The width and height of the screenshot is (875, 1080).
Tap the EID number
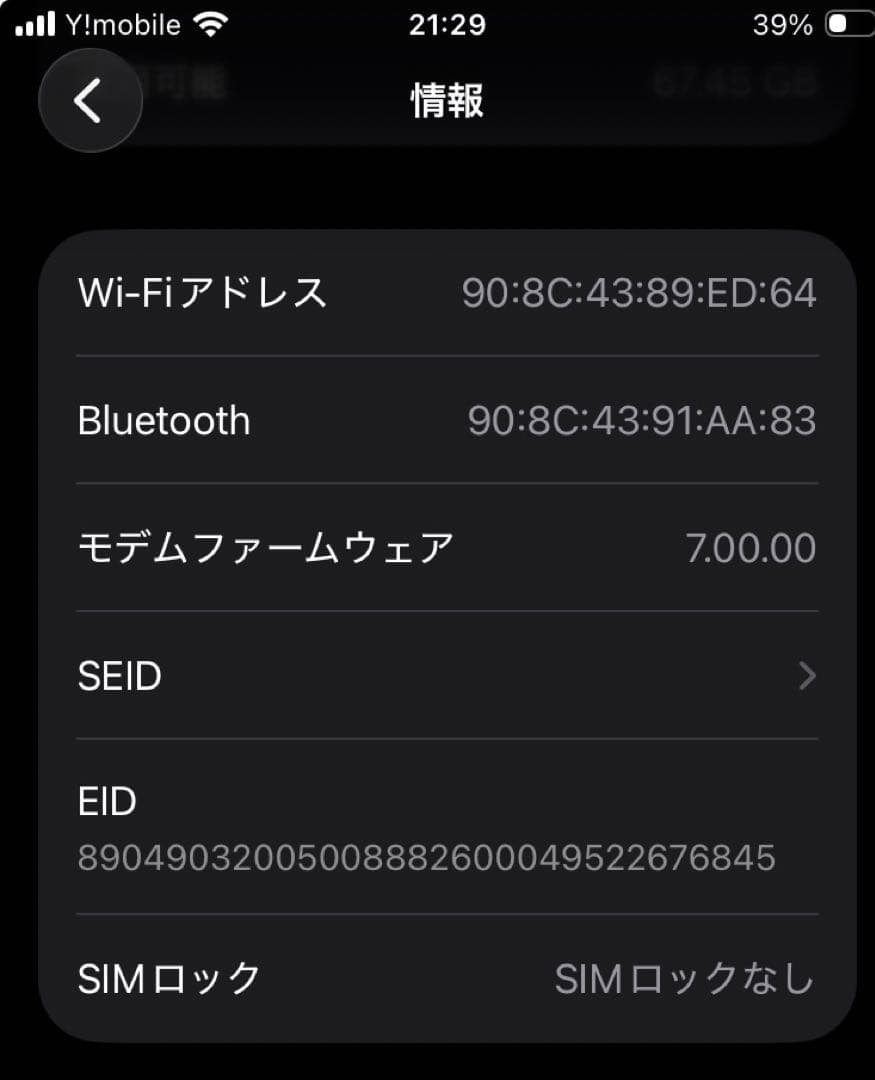click(425, 857)
